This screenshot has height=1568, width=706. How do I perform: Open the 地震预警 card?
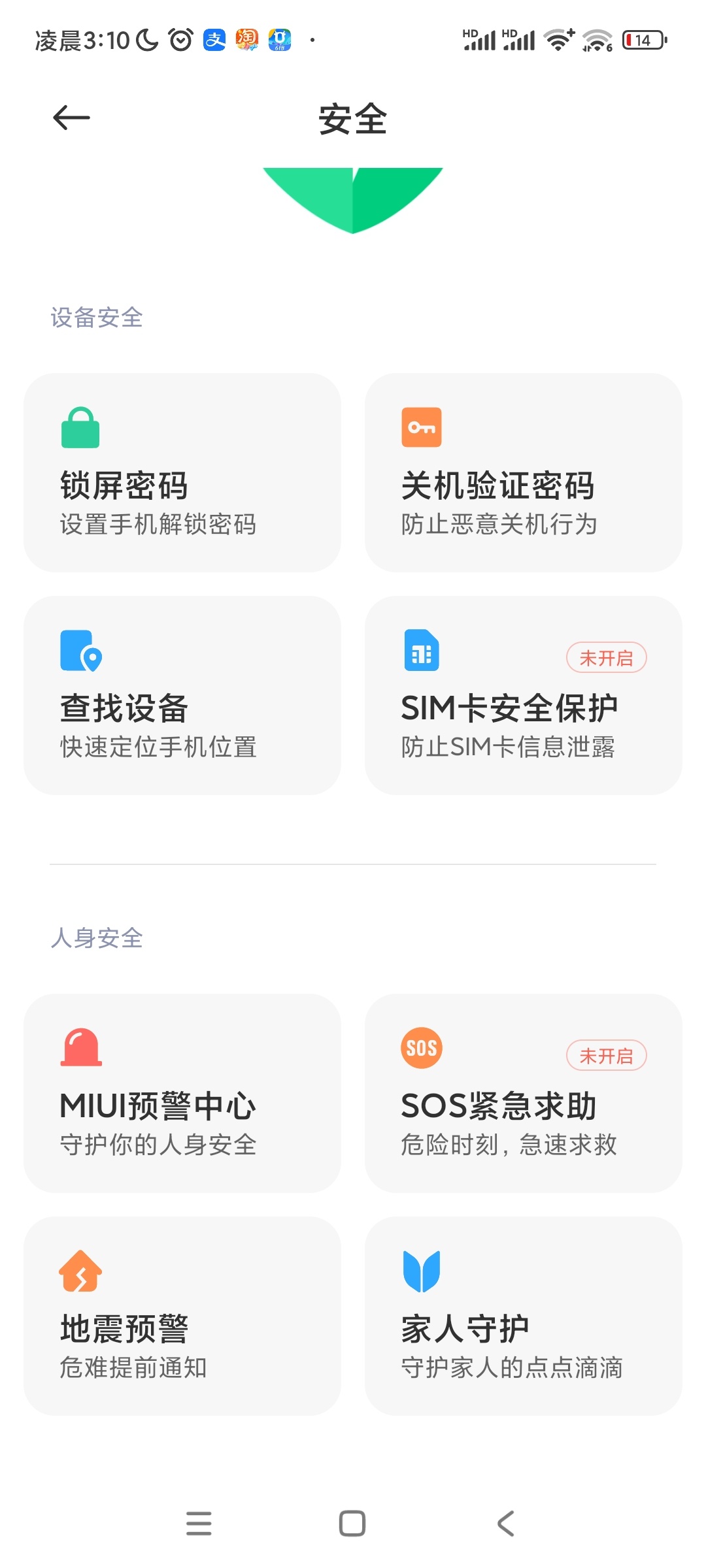pyautogui.click(x=182, y=1316)
